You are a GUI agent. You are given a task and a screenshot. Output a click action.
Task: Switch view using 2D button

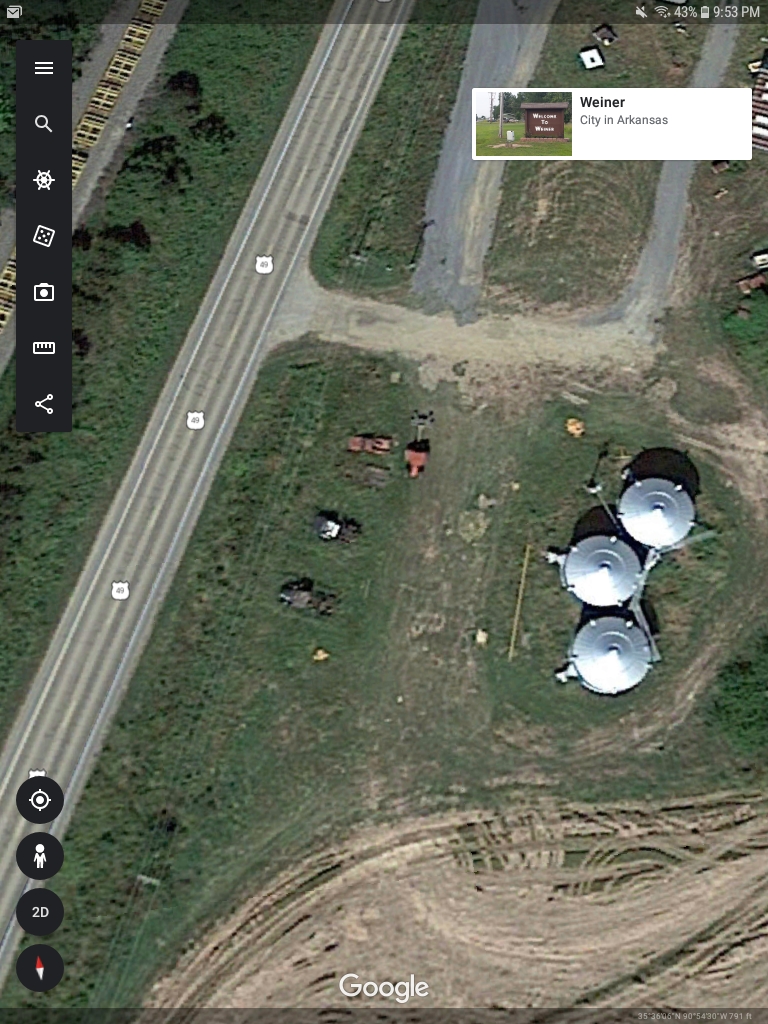pyautogui.click(x=40, y=912)
